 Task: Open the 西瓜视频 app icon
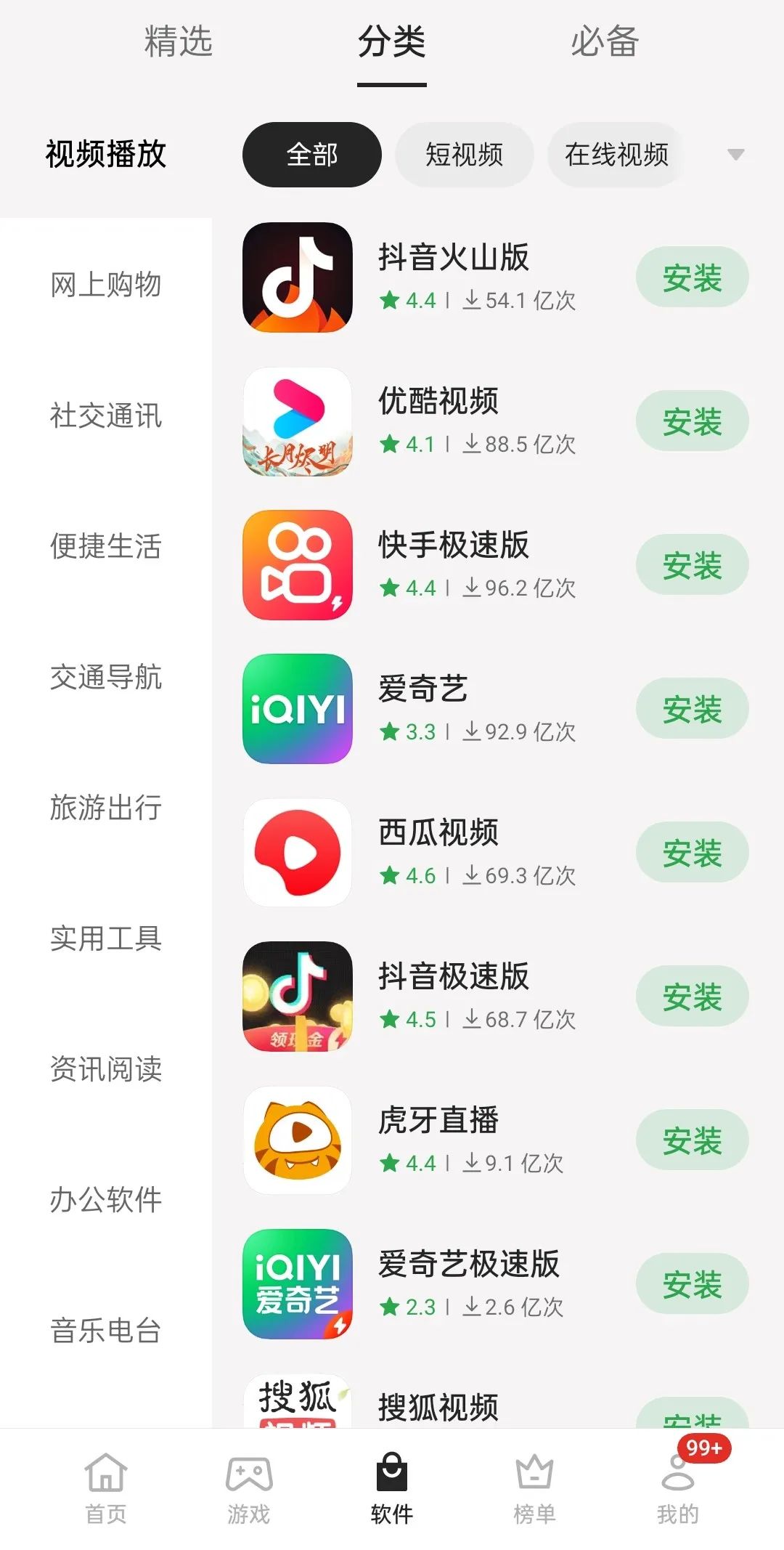pos(296,853)
